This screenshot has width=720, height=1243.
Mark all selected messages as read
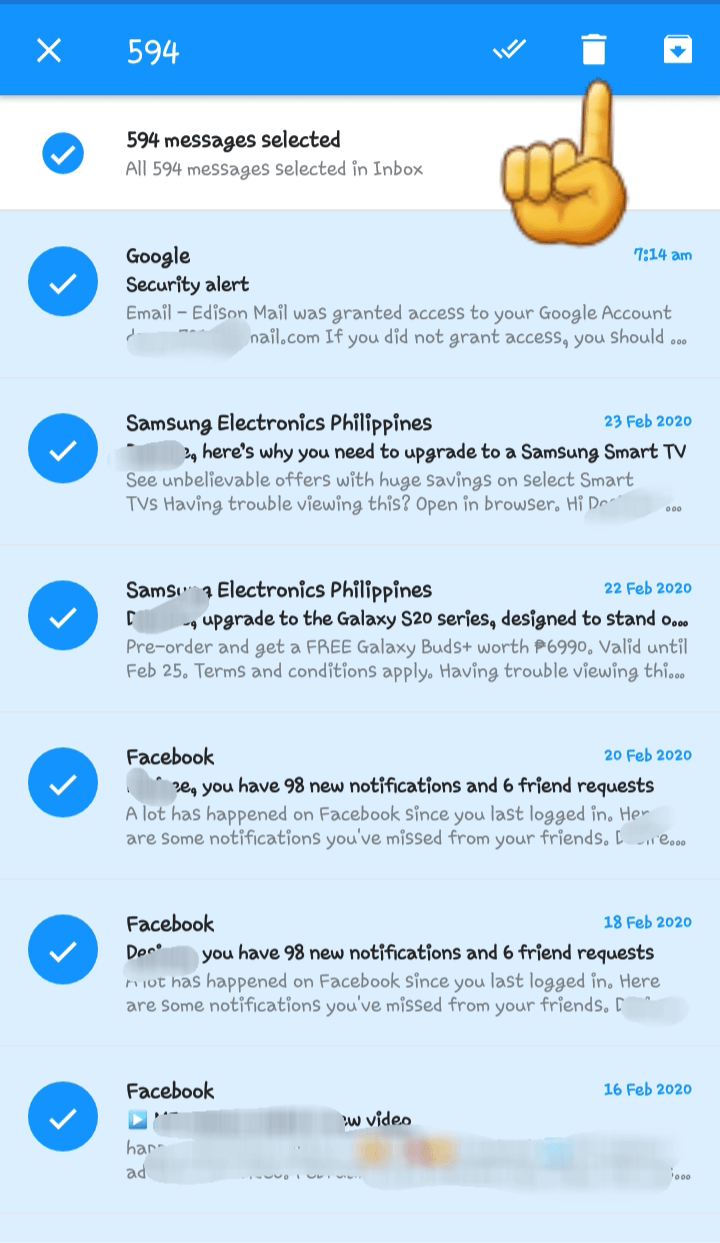(509, 50)
